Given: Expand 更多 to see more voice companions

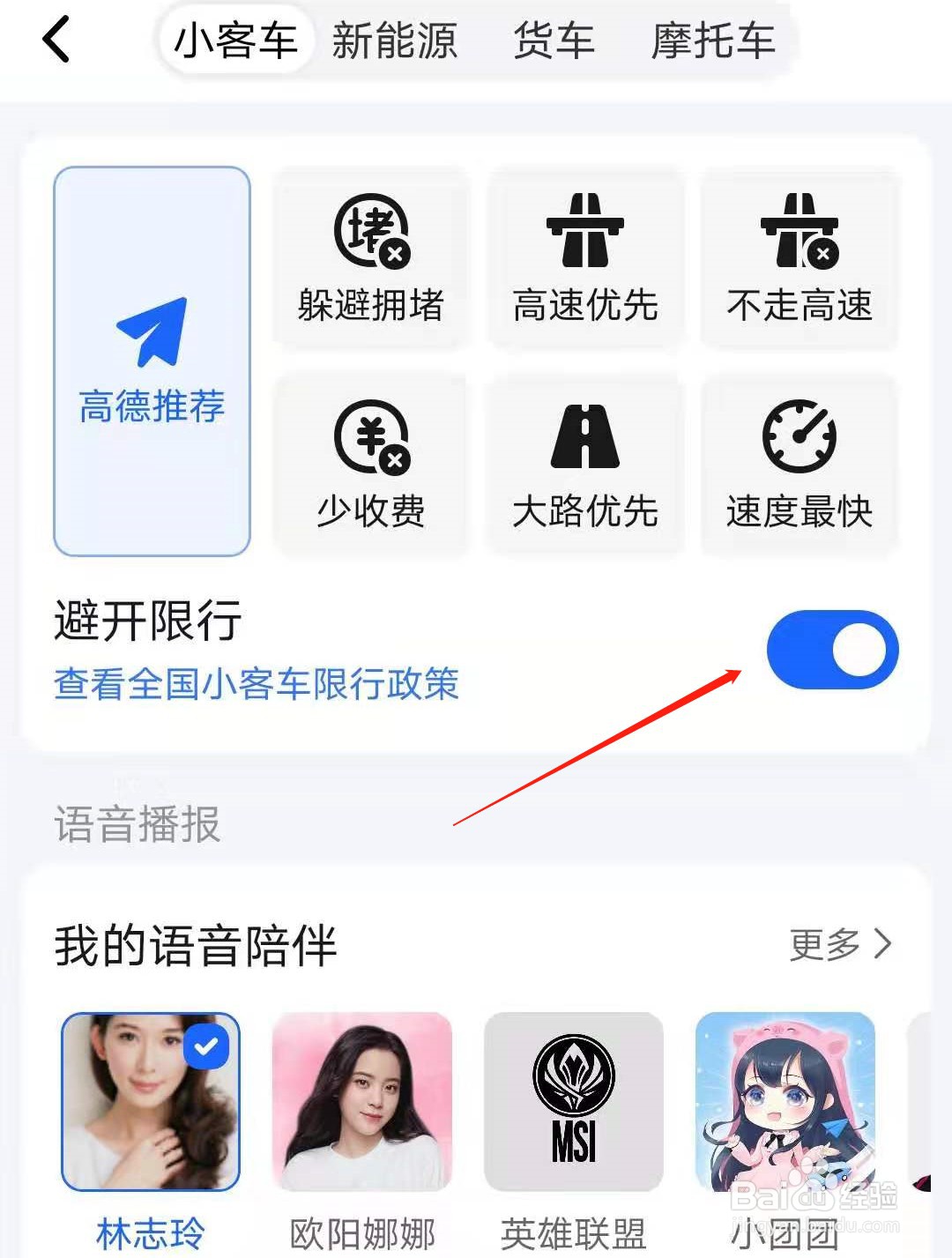Looking at the screenshot, I should coord(840,944).
